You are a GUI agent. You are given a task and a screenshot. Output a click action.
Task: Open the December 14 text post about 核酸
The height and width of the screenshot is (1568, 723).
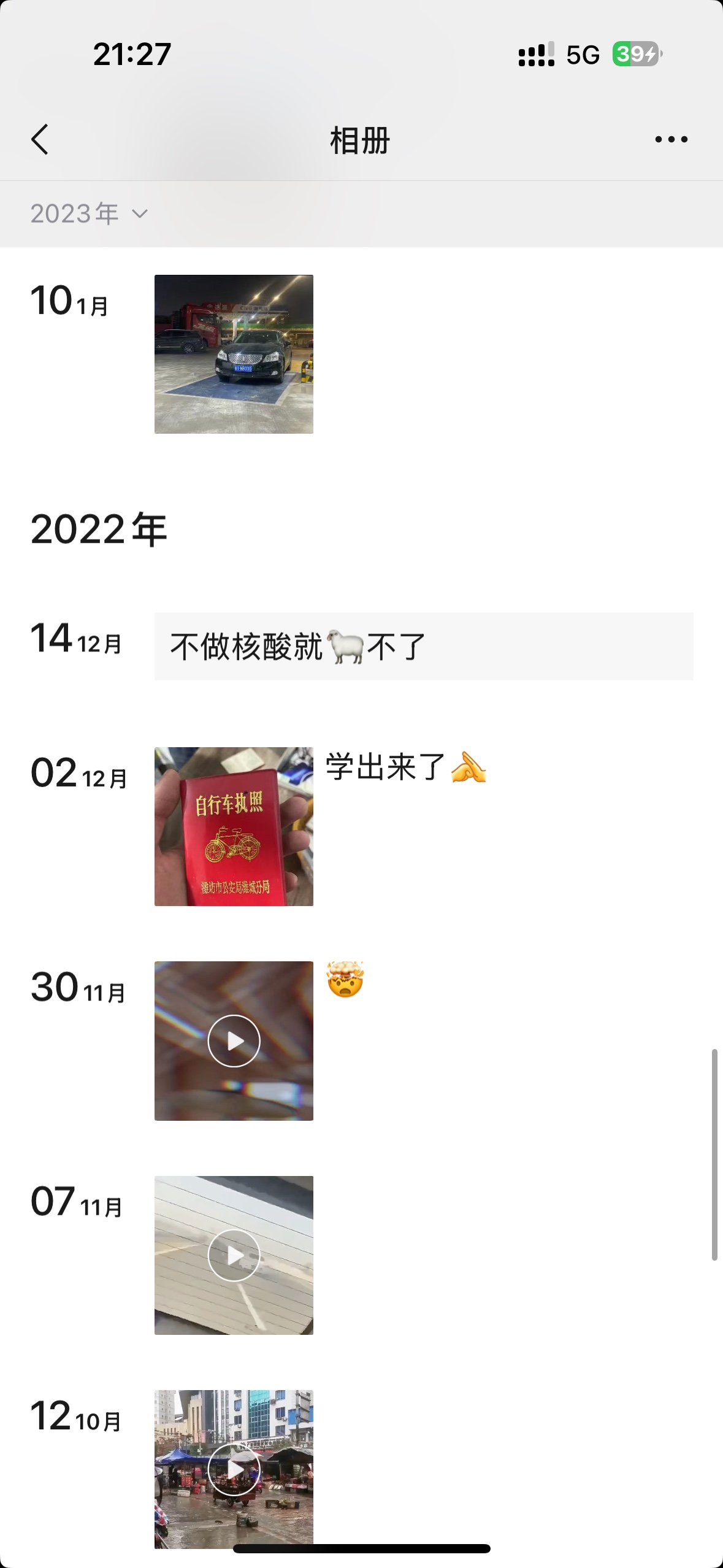(x=423, y=646)
